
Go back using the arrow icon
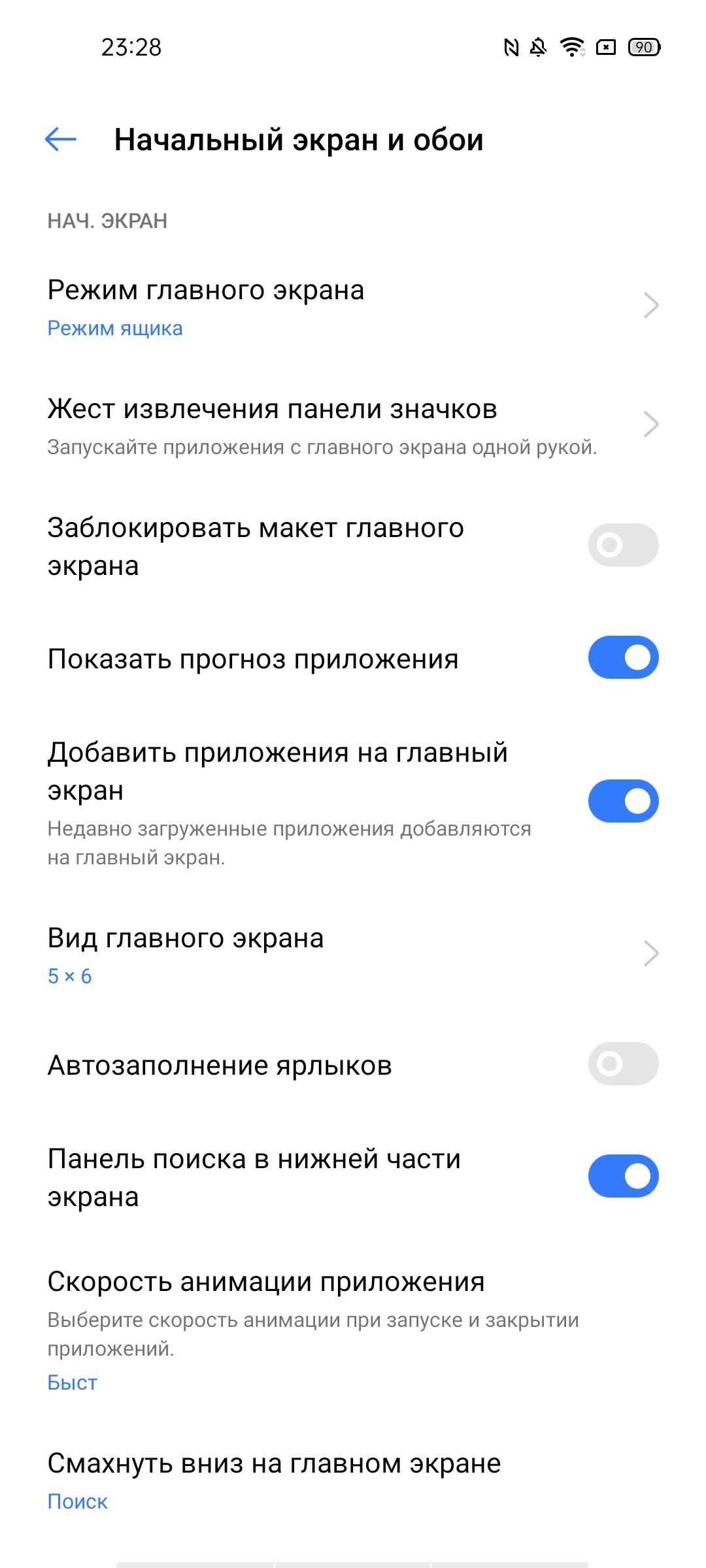point(61,139)
